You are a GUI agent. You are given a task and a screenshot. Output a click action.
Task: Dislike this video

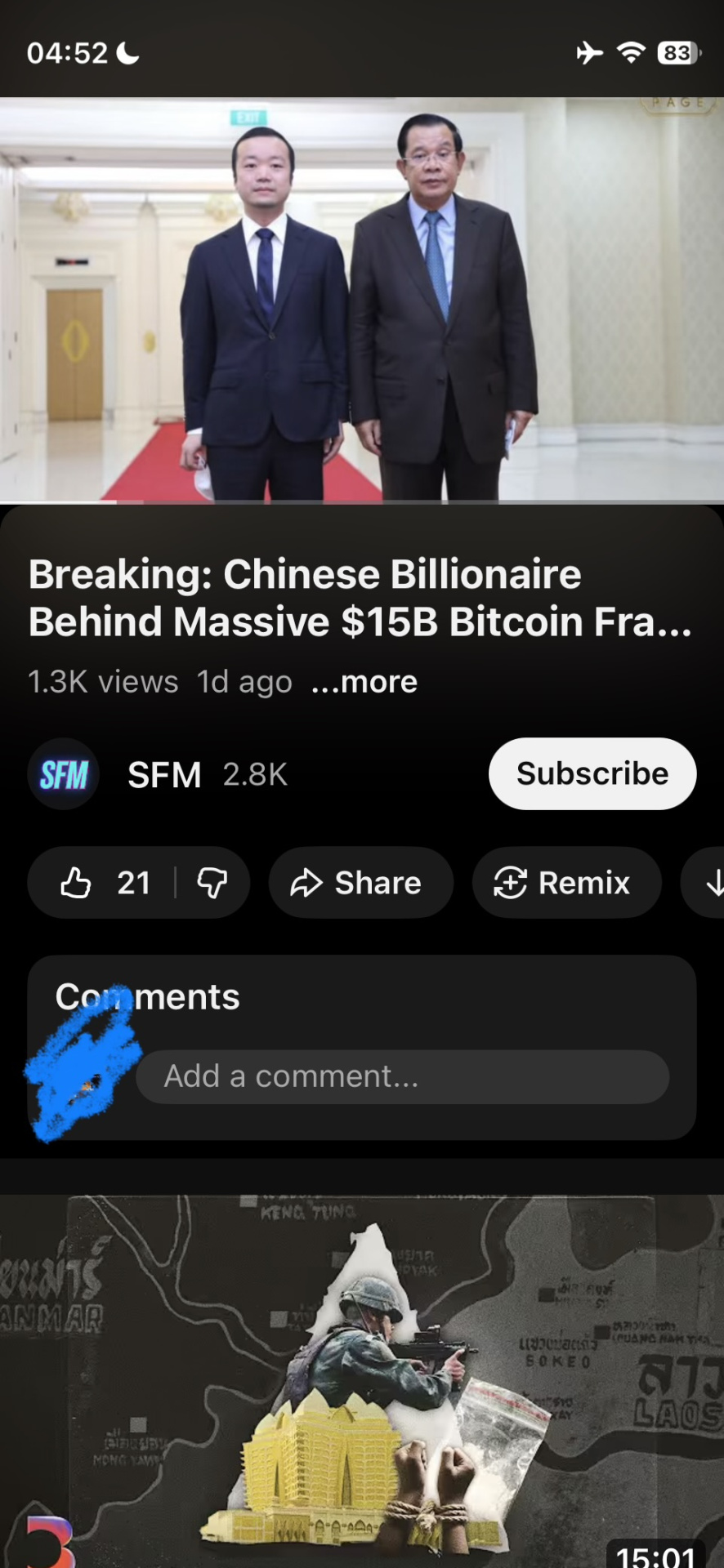point(212,883)
